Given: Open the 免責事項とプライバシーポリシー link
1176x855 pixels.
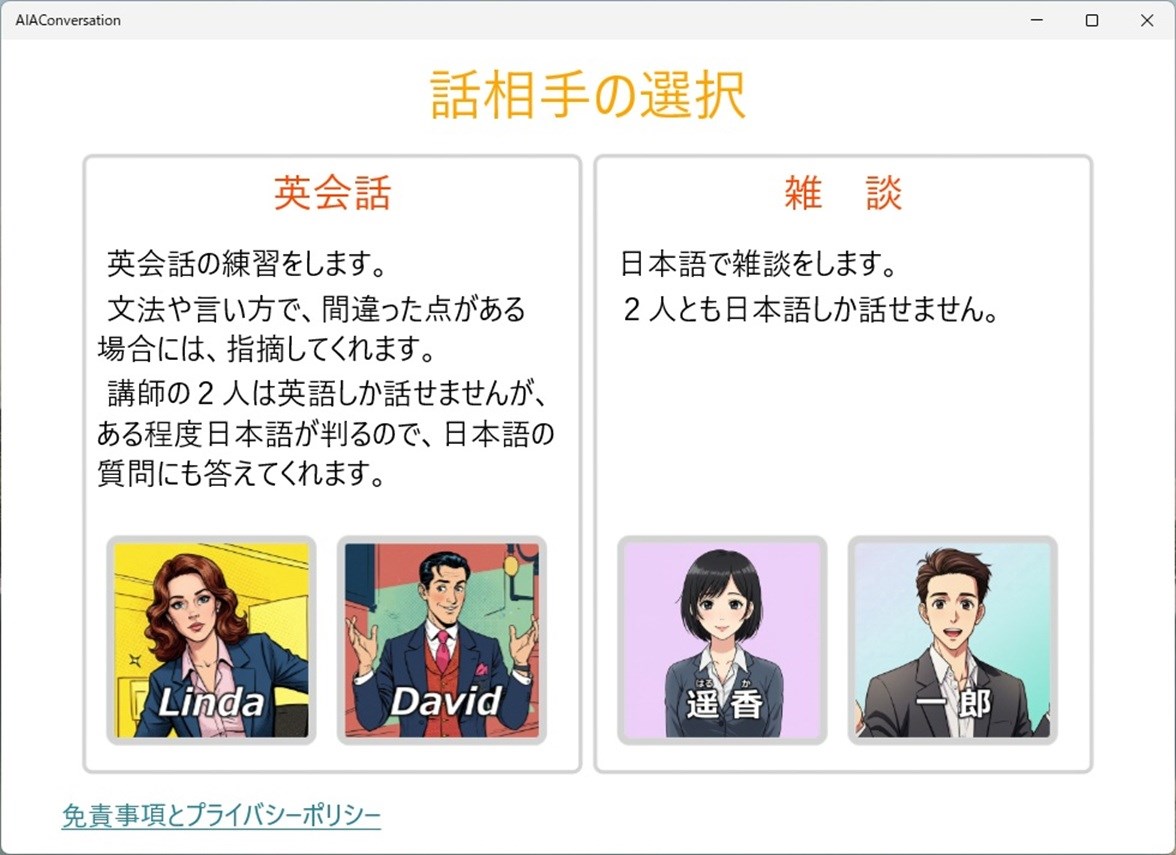Looking at the screenshot, I should coord(221,816).
